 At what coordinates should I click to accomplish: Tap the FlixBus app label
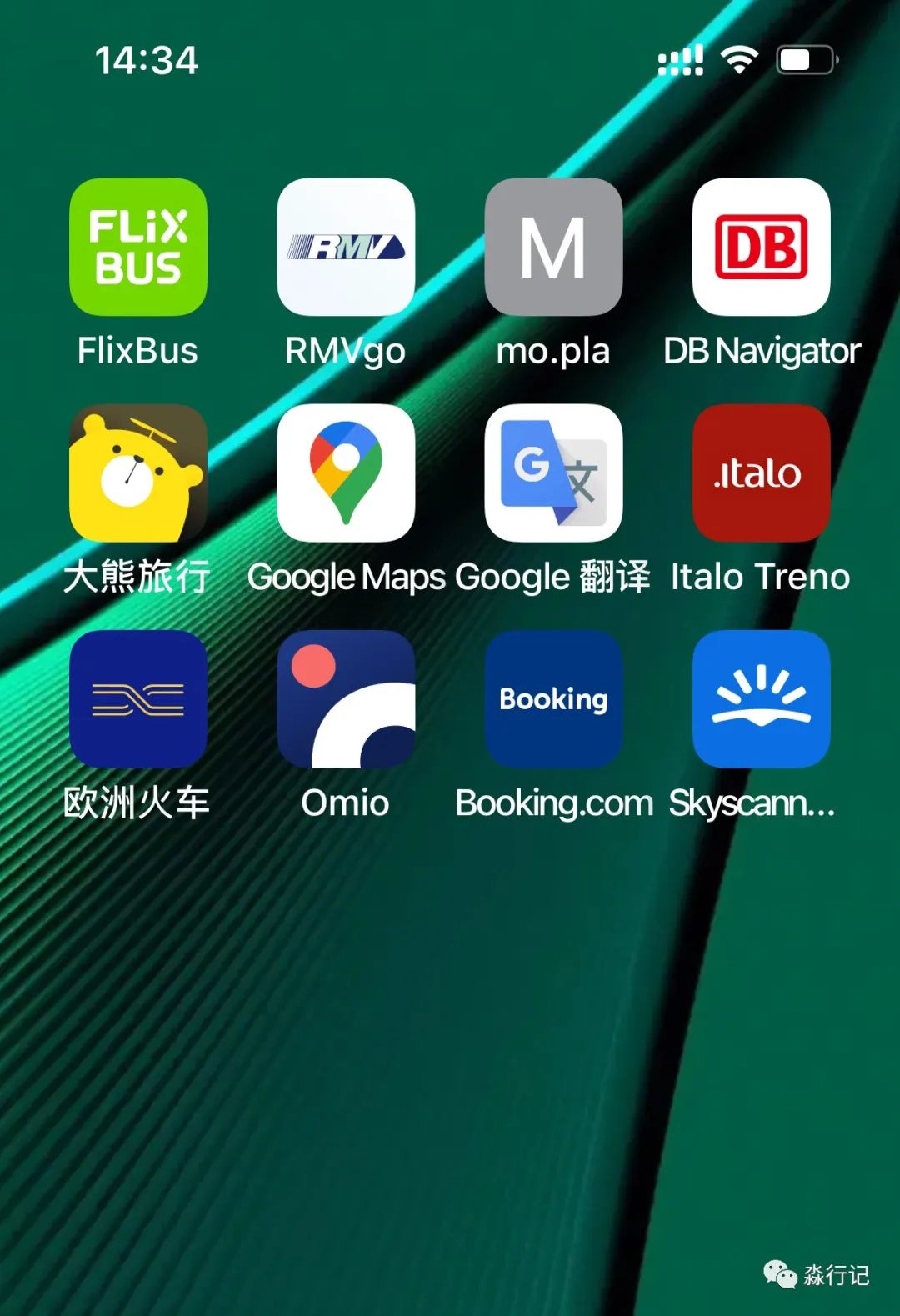click(x=137, y=351)
